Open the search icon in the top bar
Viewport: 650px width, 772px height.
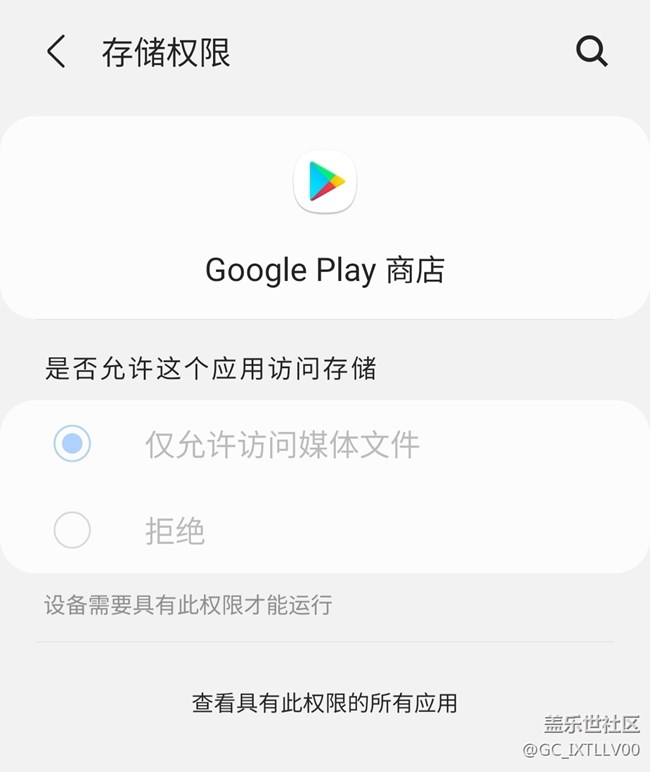click(591, 52)
